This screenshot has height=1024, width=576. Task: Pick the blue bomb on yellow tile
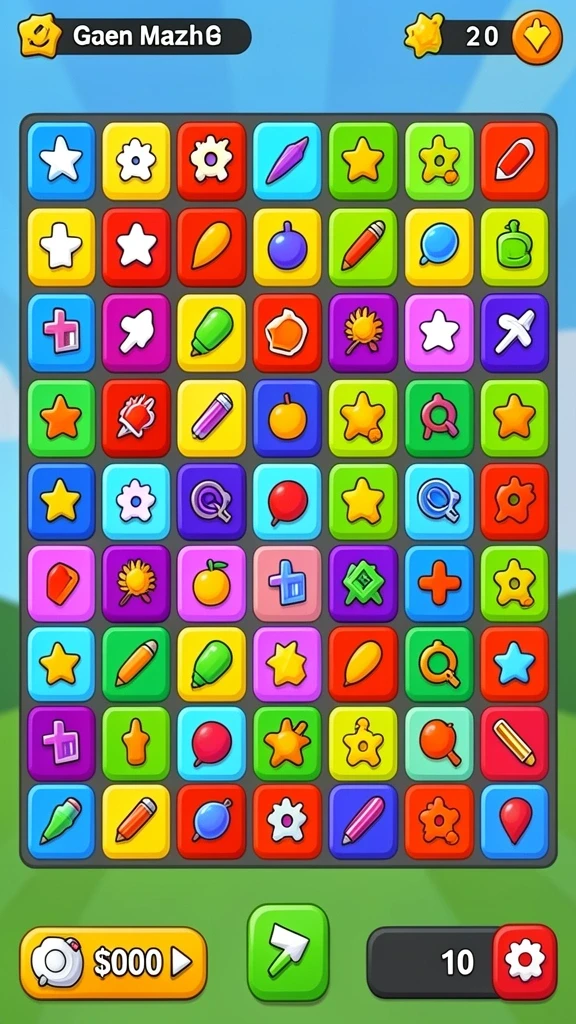pyautogui.click(x=287, y=247)
